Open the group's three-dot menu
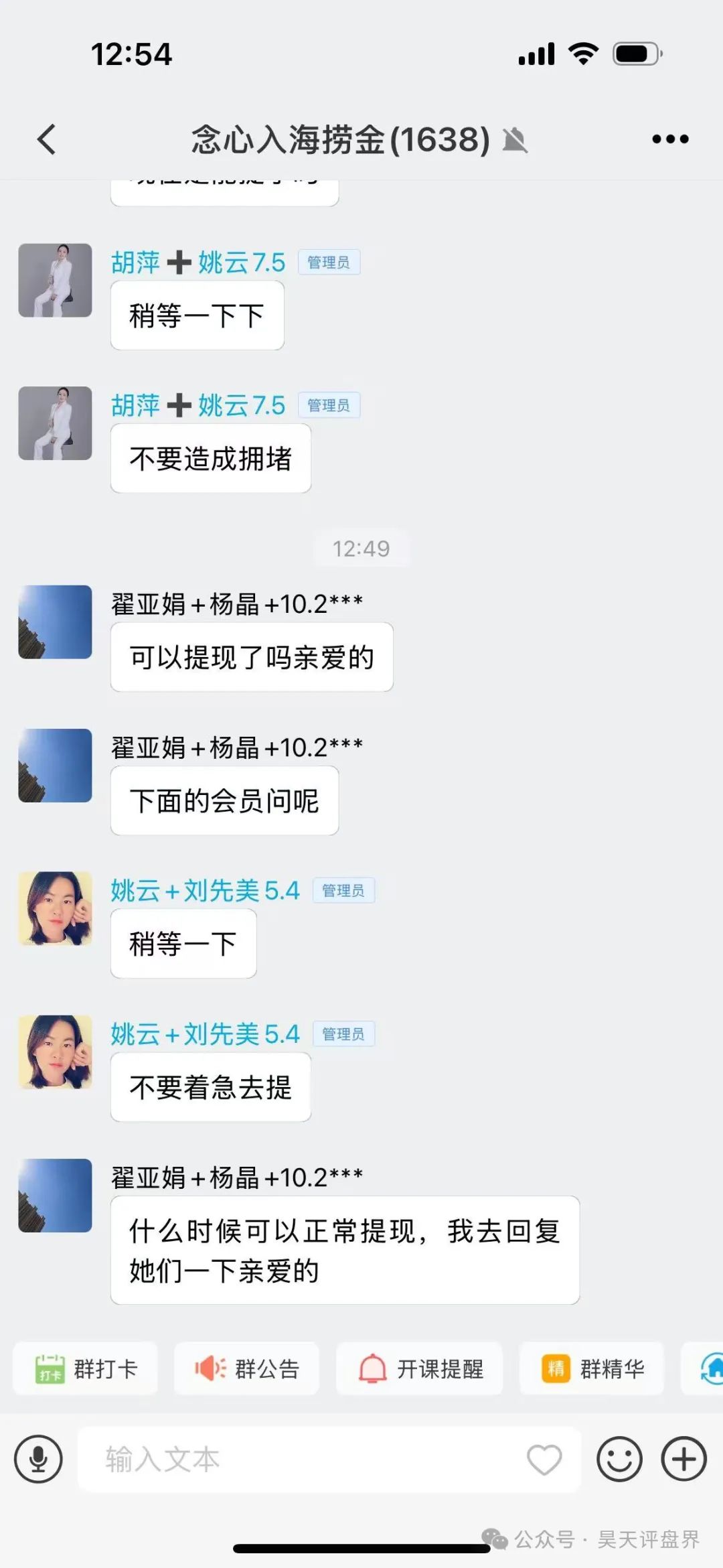This screenshot has width=723, height=1568. click(x=670, y=139)
